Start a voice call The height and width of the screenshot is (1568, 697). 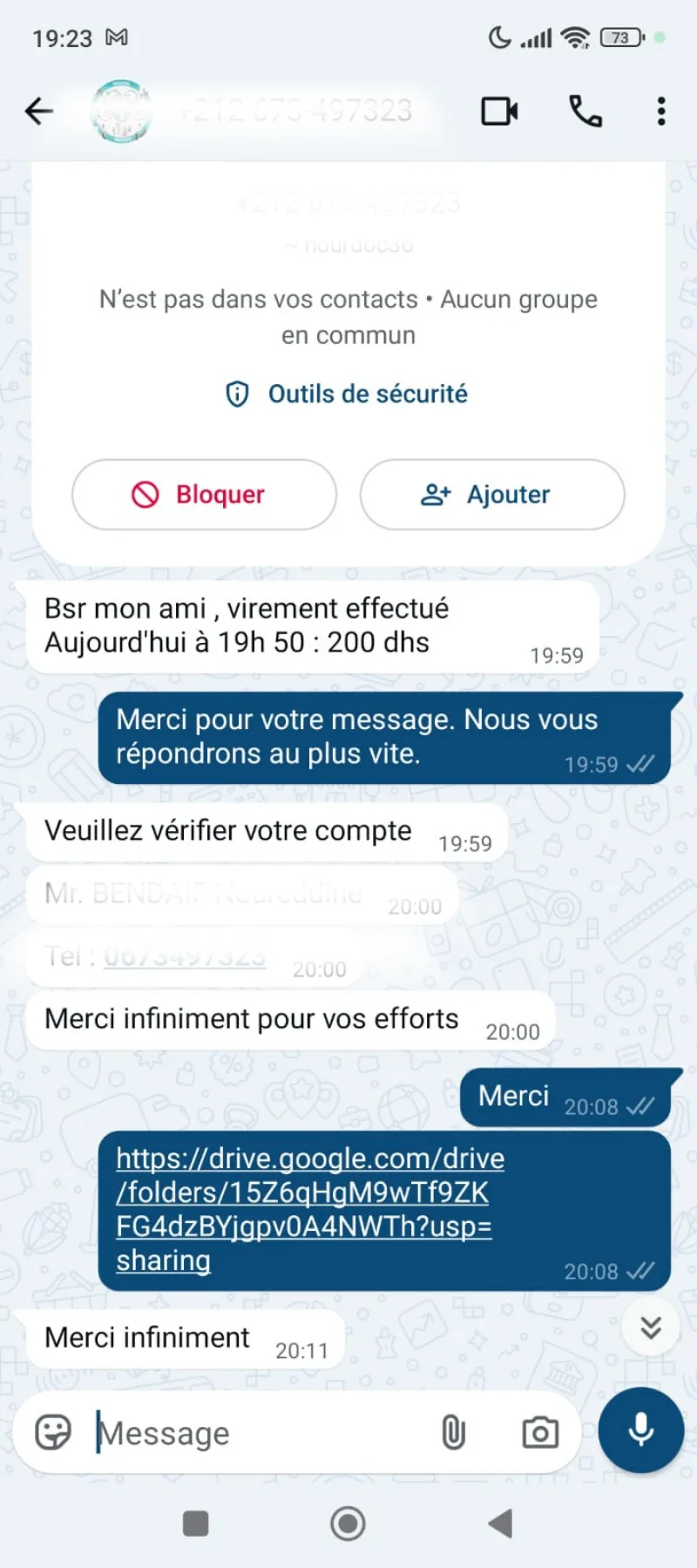(x=585, y=111)
